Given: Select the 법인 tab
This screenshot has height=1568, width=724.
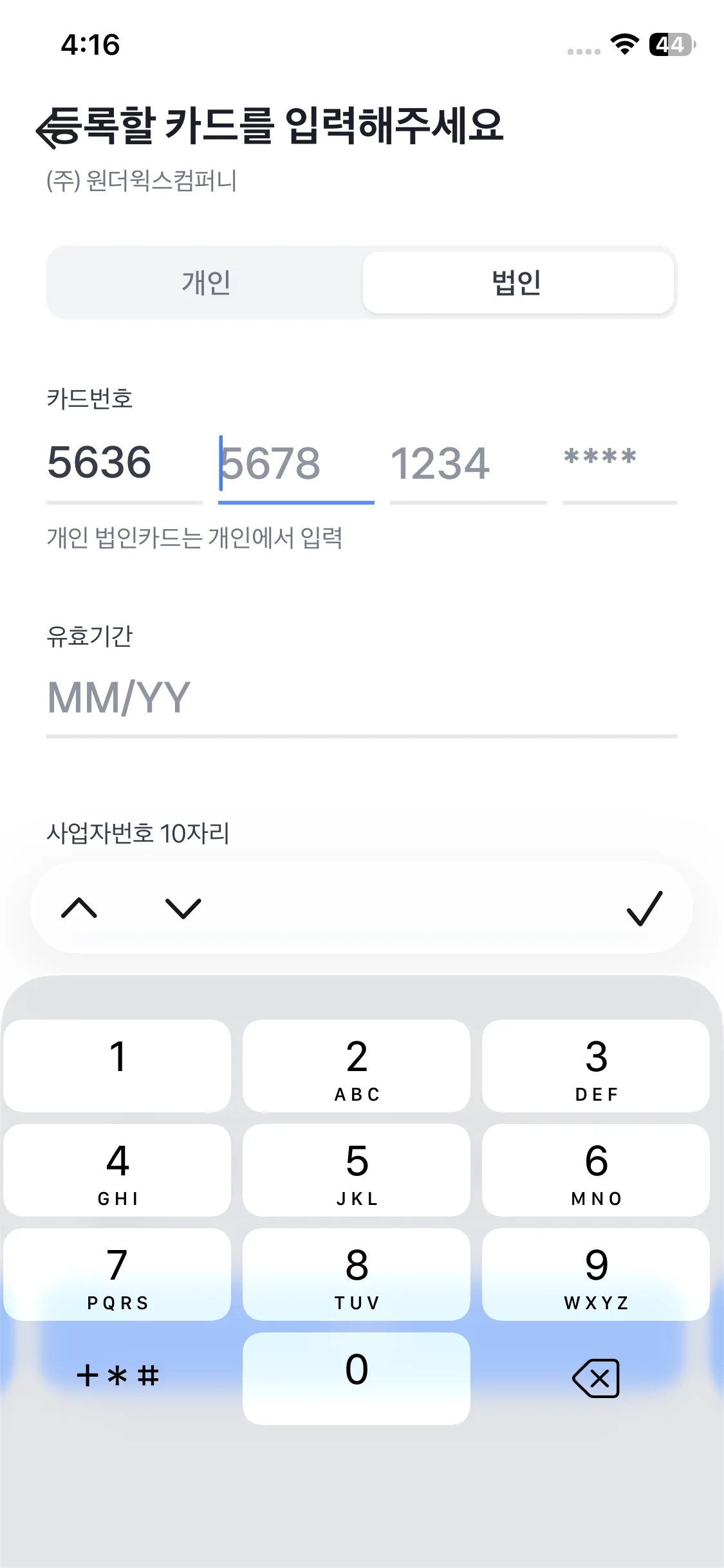Looking at the screenshot, I should [518, 283].
